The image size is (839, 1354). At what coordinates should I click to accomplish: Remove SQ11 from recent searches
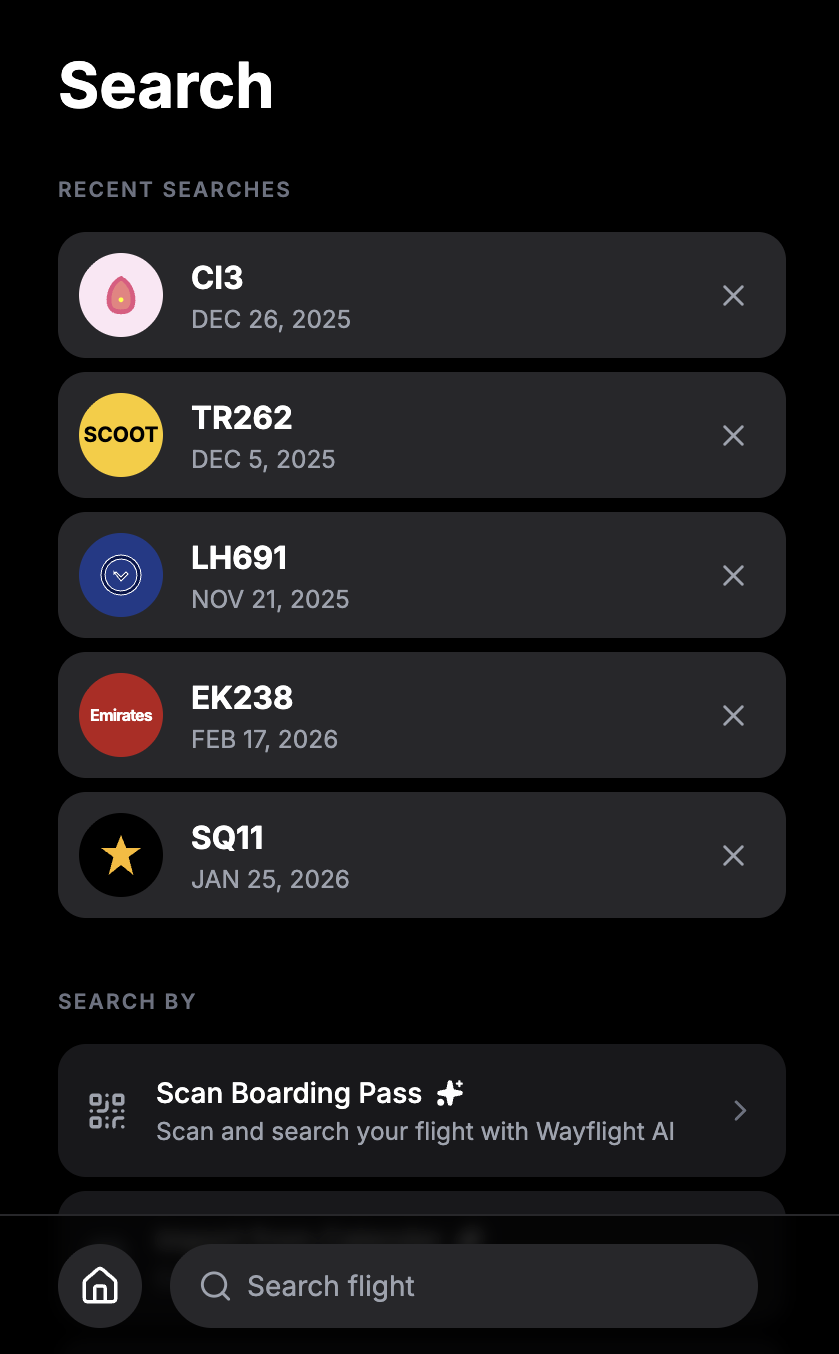(733, 855)
